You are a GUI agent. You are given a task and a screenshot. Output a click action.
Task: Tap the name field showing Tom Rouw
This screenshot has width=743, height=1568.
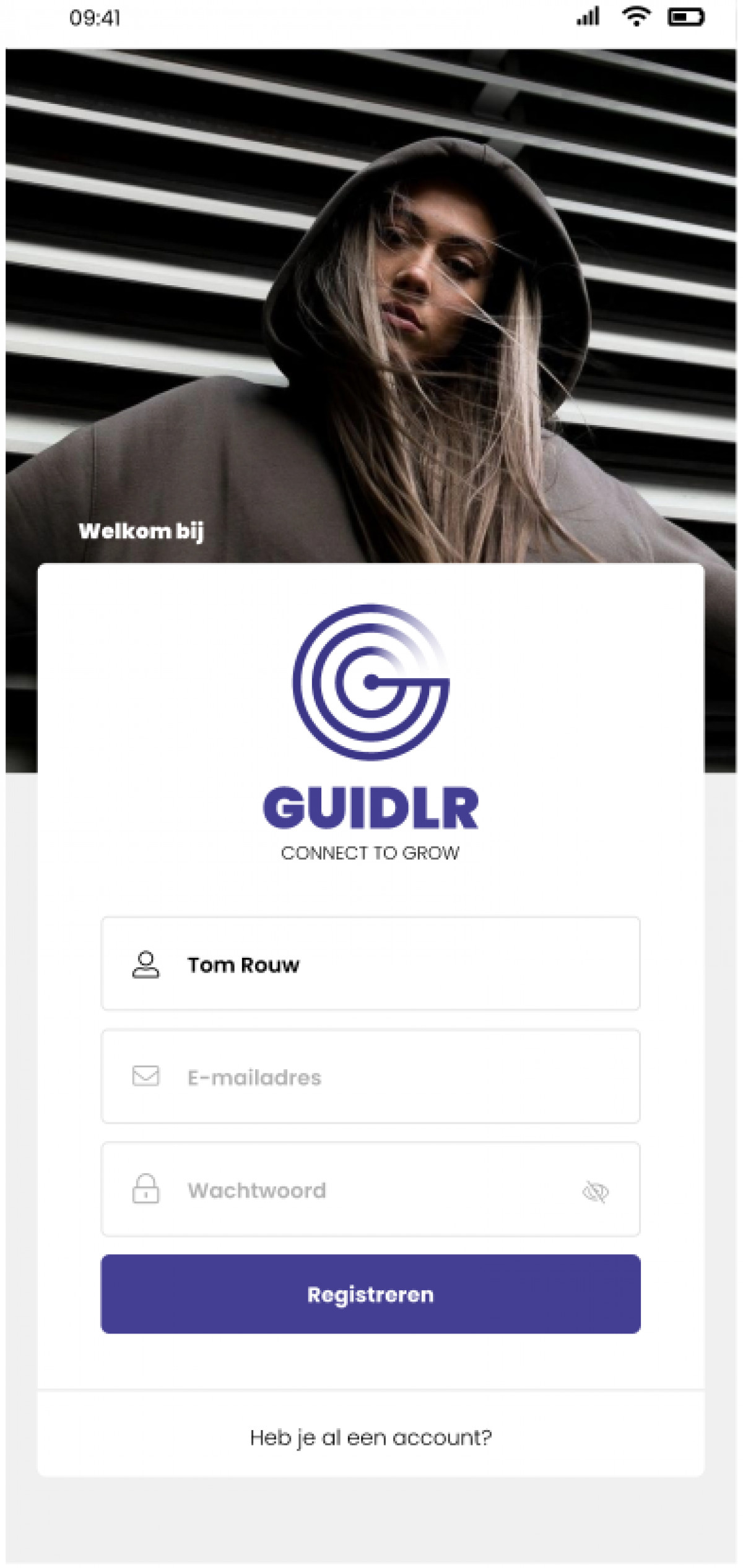click(370, 964)
